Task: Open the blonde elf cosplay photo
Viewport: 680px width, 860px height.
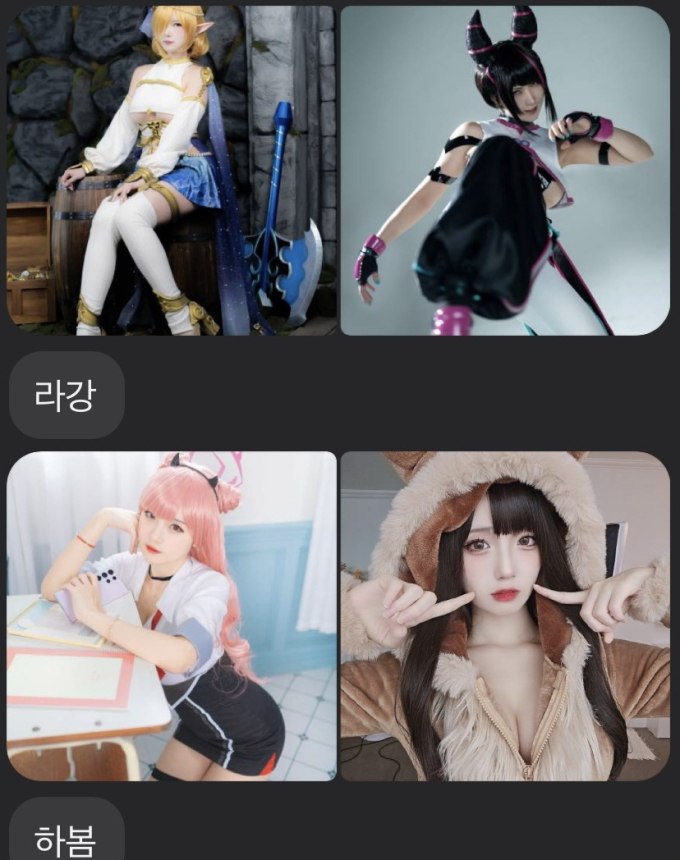Action: pyautogui.click(x=171, y=170)
